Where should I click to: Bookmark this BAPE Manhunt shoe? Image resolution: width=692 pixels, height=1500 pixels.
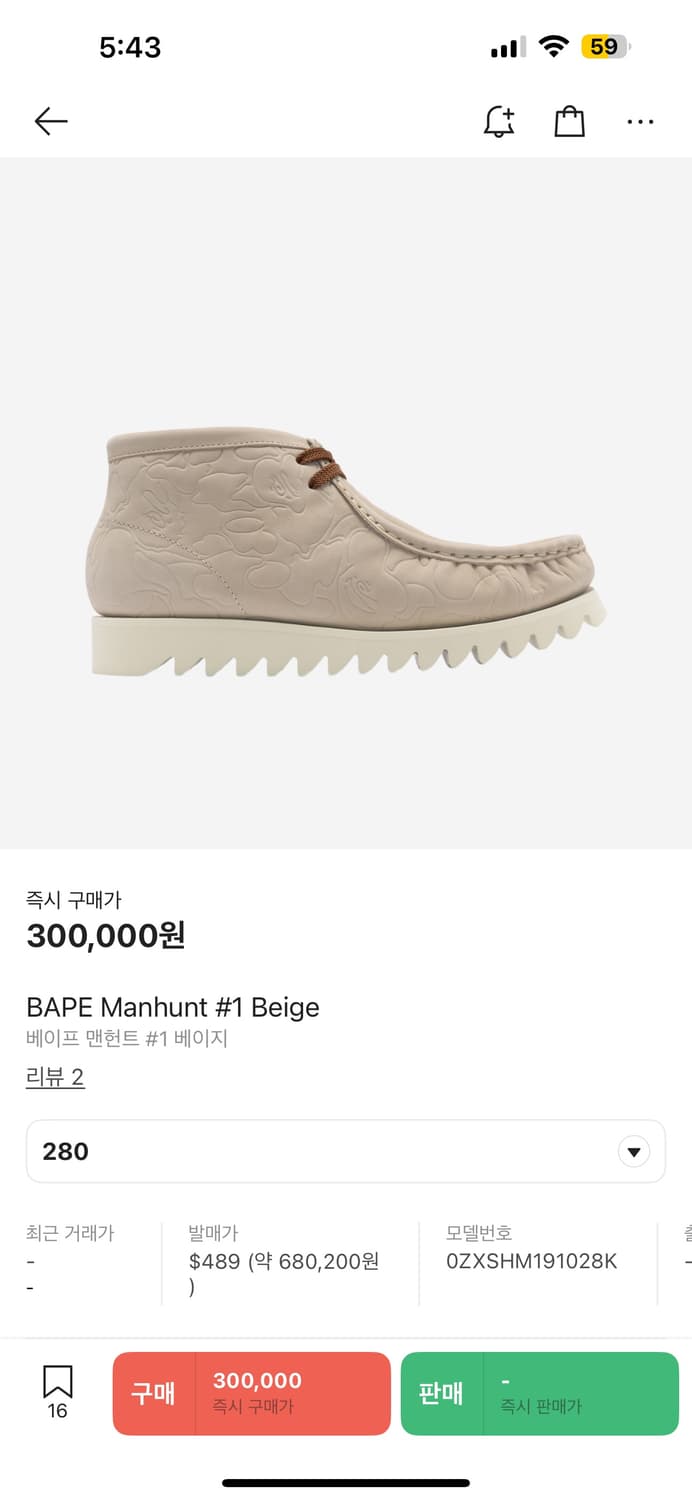[x=58, y=1392]
